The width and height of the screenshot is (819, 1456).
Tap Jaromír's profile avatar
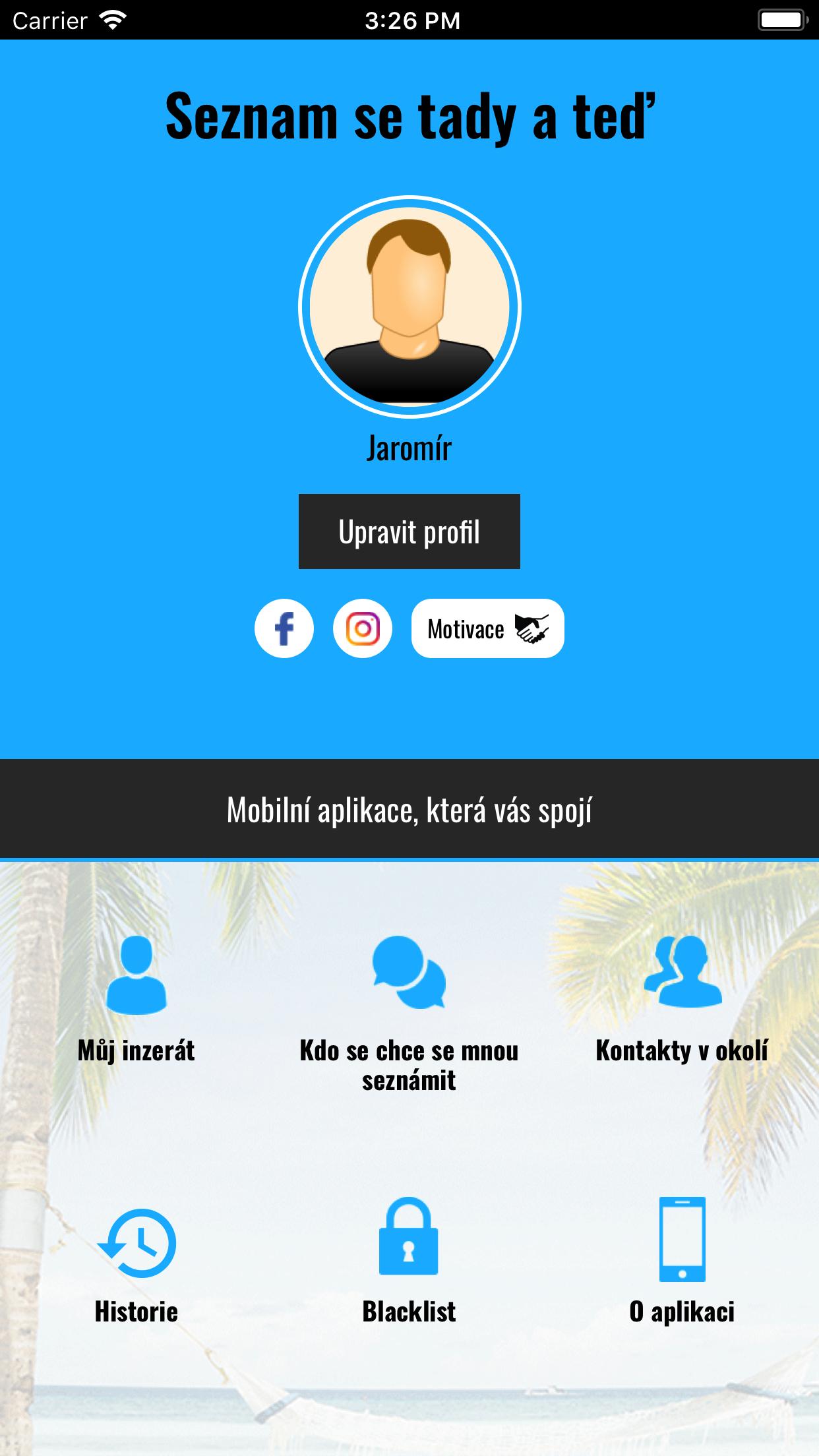click(x=409, y=307)
